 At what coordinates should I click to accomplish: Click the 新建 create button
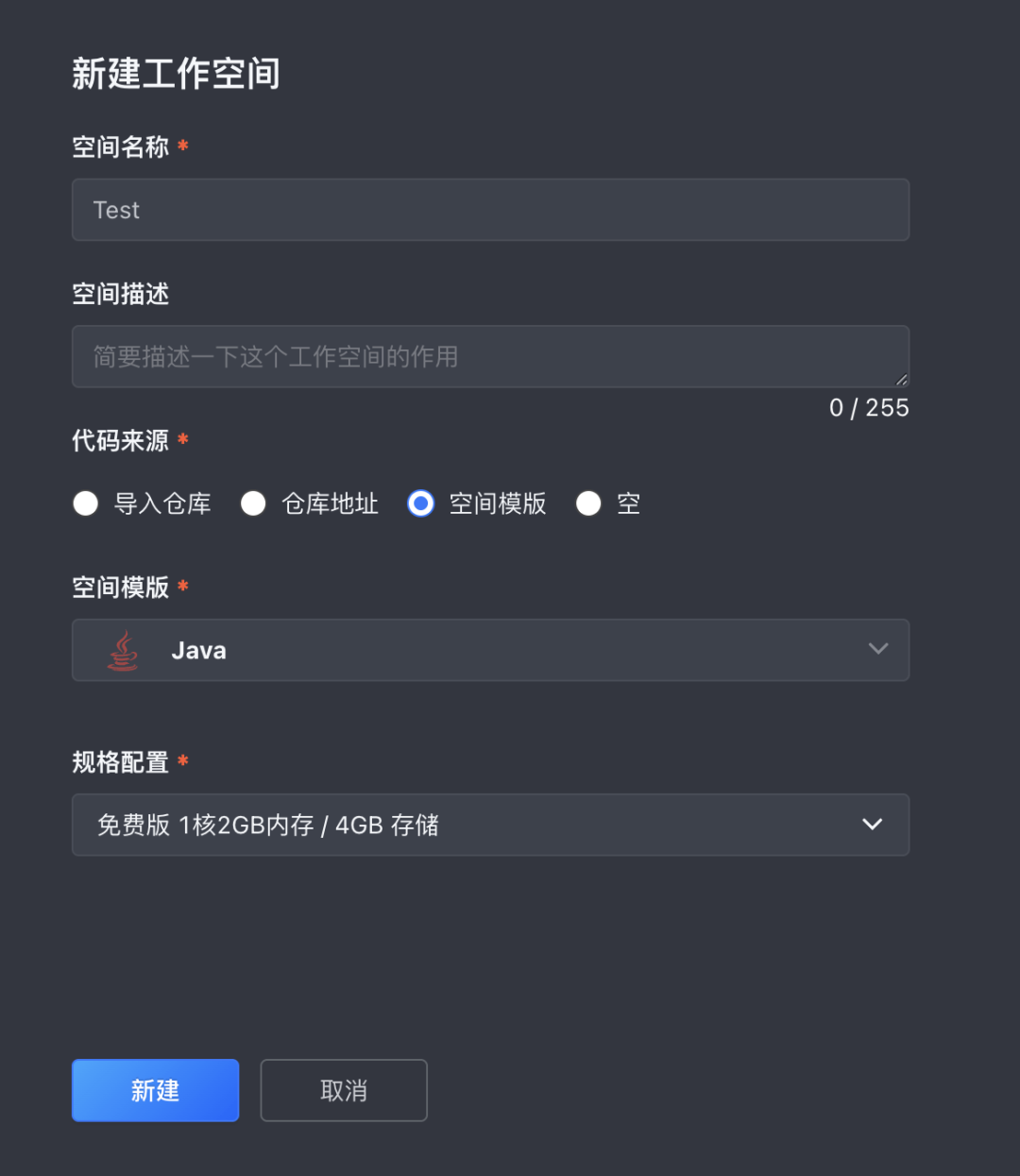click(x=155, y=1090)
